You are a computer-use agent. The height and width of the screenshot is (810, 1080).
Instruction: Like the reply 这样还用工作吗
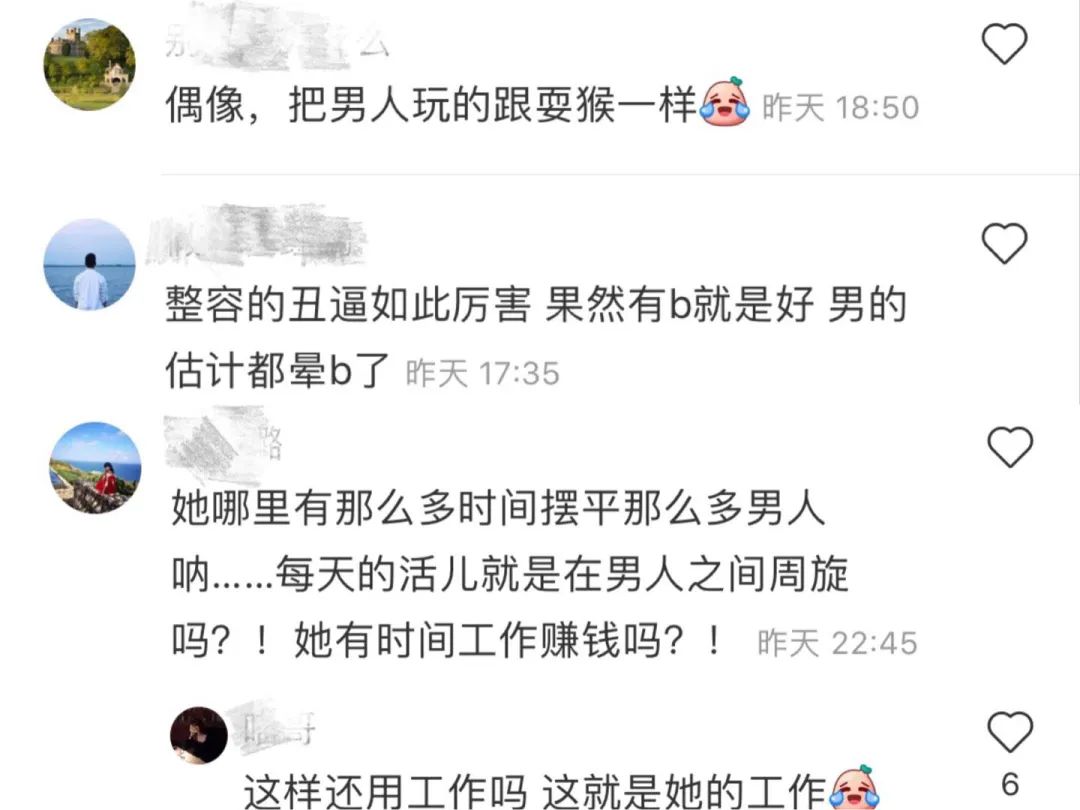[x=1009, y=733]
